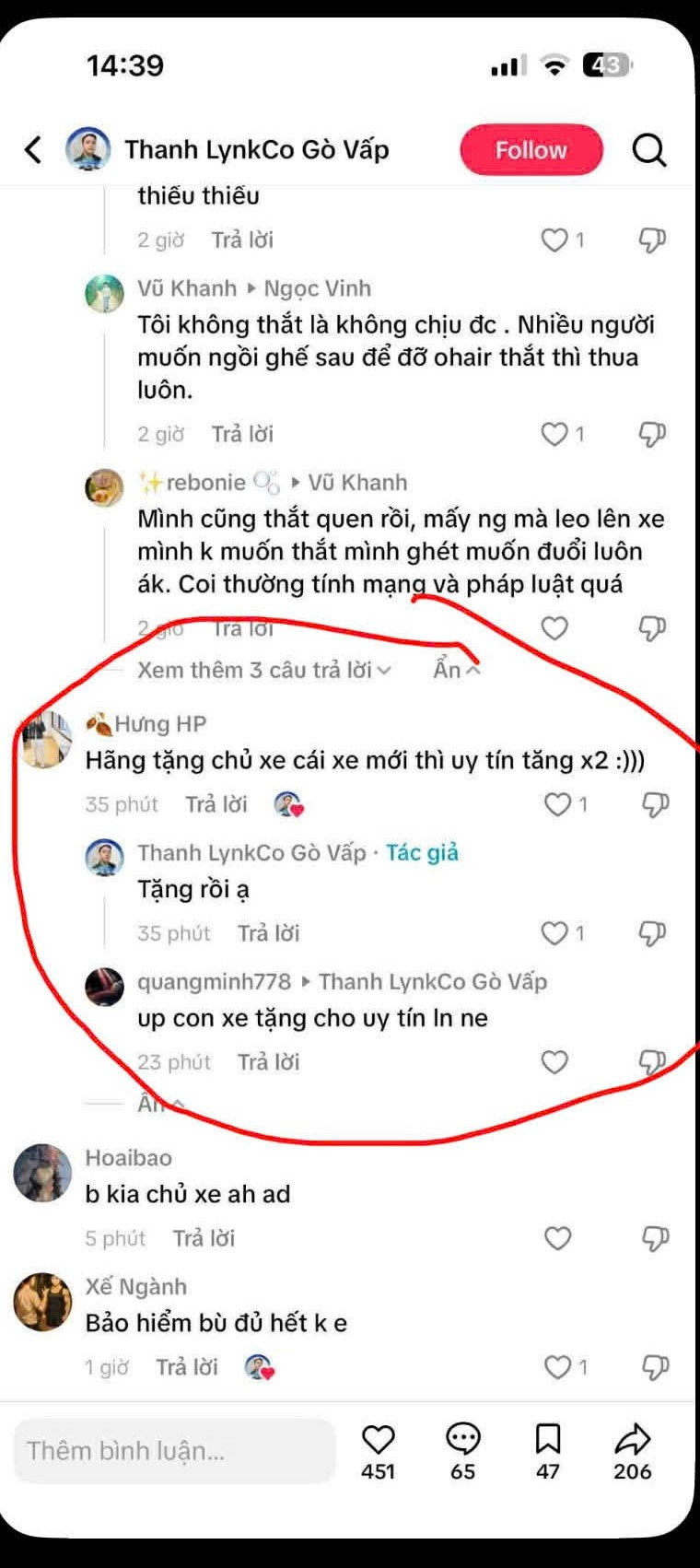This screenshot has height=1568, width=700.
Task: Share this video
Action: (632, 1439)
